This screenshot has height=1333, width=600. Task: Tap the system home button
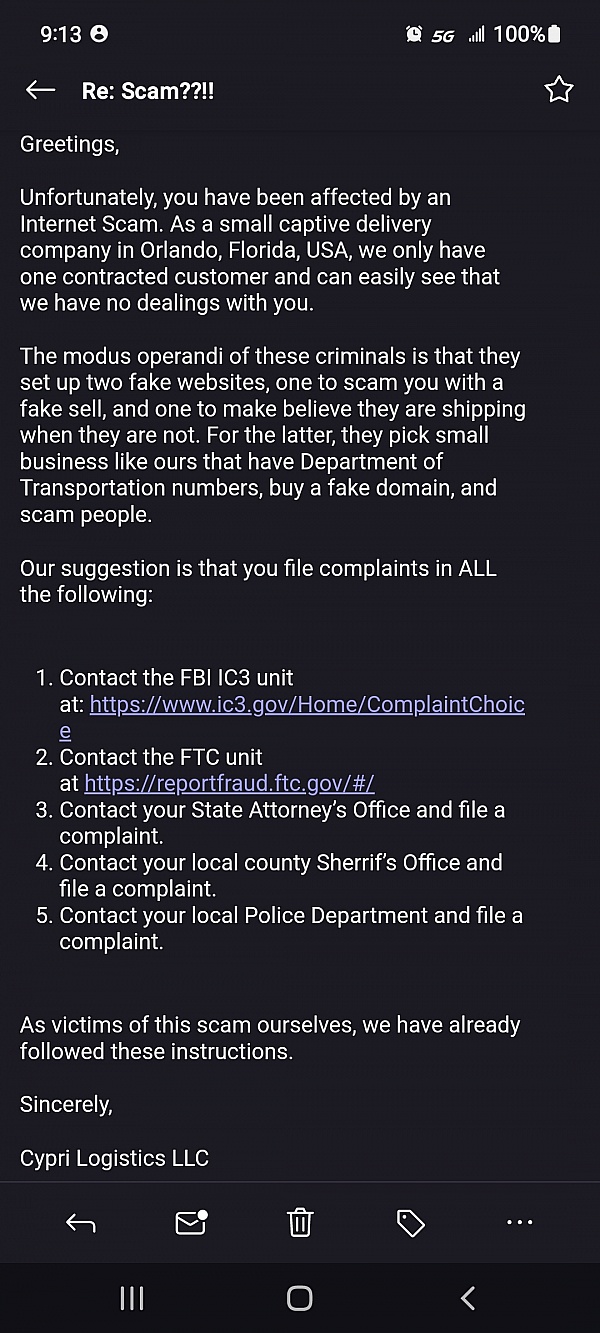coord(299,1298)
